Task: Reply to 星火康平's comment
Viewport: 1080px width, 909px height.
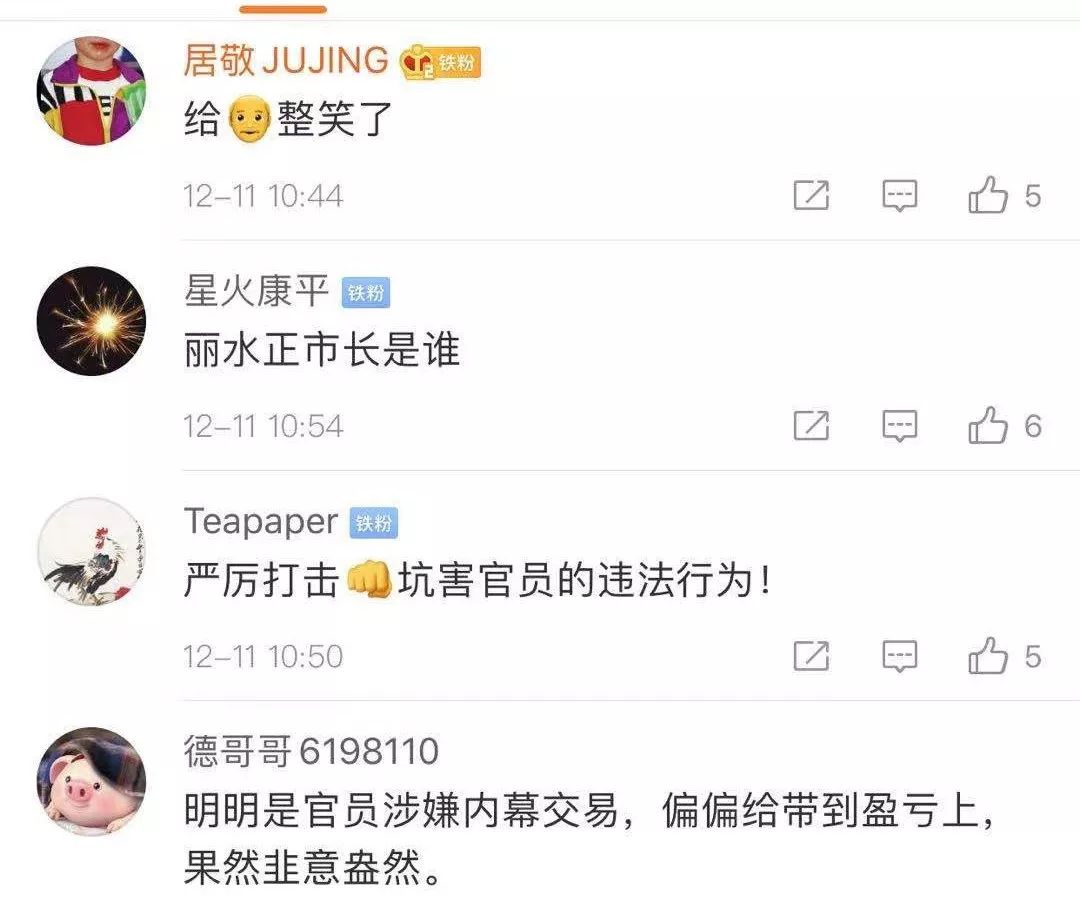Action: [x=899, y=427]
